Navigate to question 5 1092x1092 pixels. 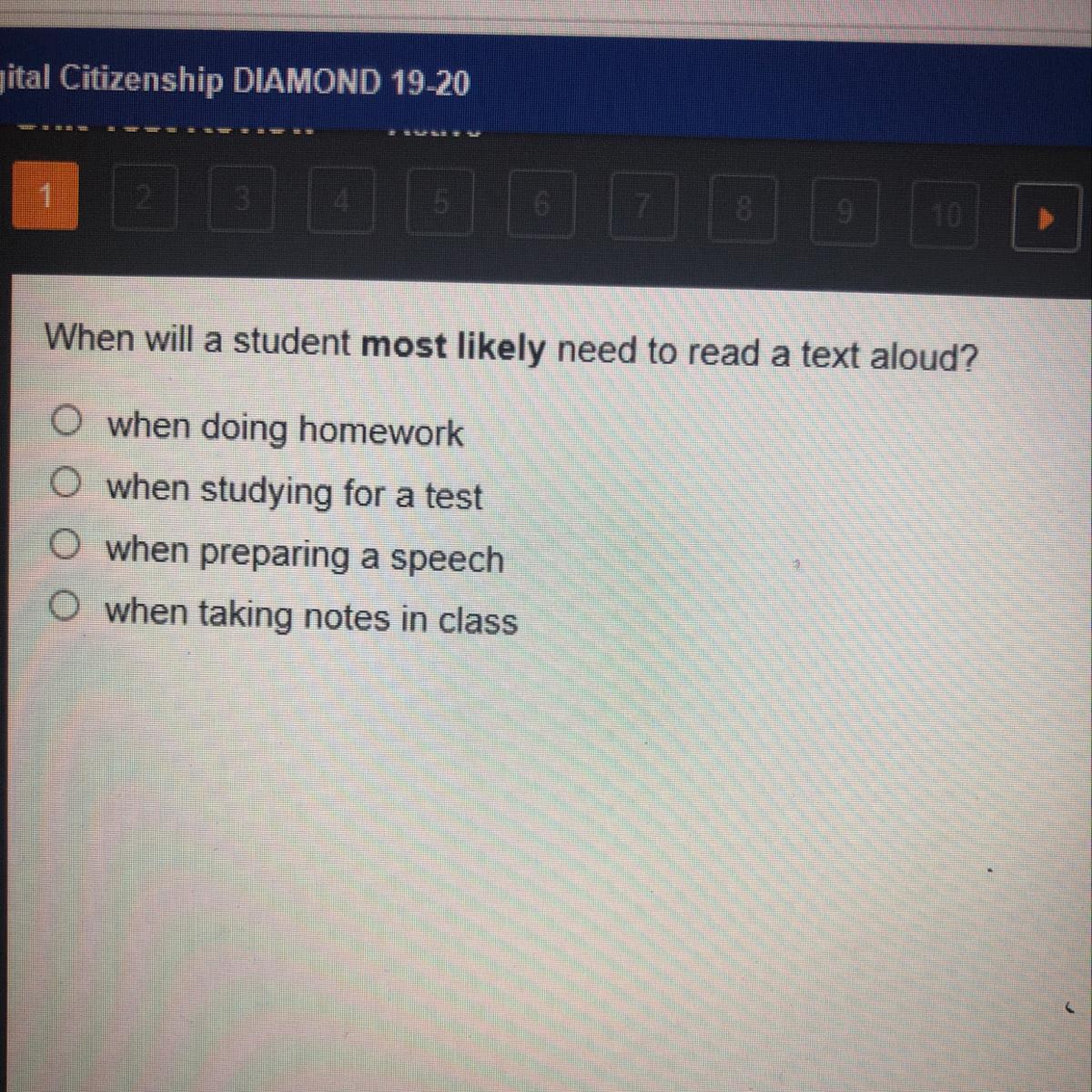click(x=440, y=203)
